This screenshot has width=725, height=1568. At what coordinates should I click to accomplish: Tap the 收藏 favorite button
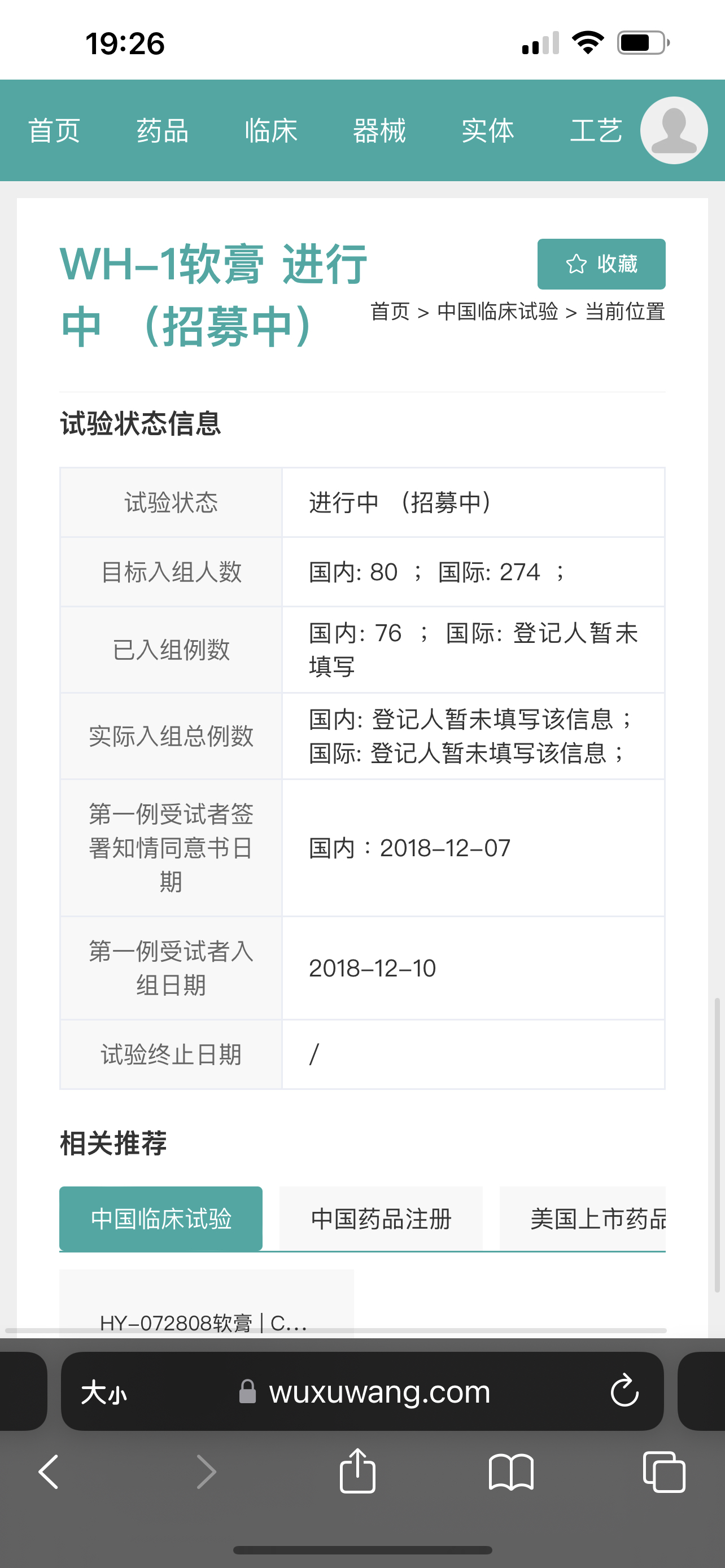point(601,264)
